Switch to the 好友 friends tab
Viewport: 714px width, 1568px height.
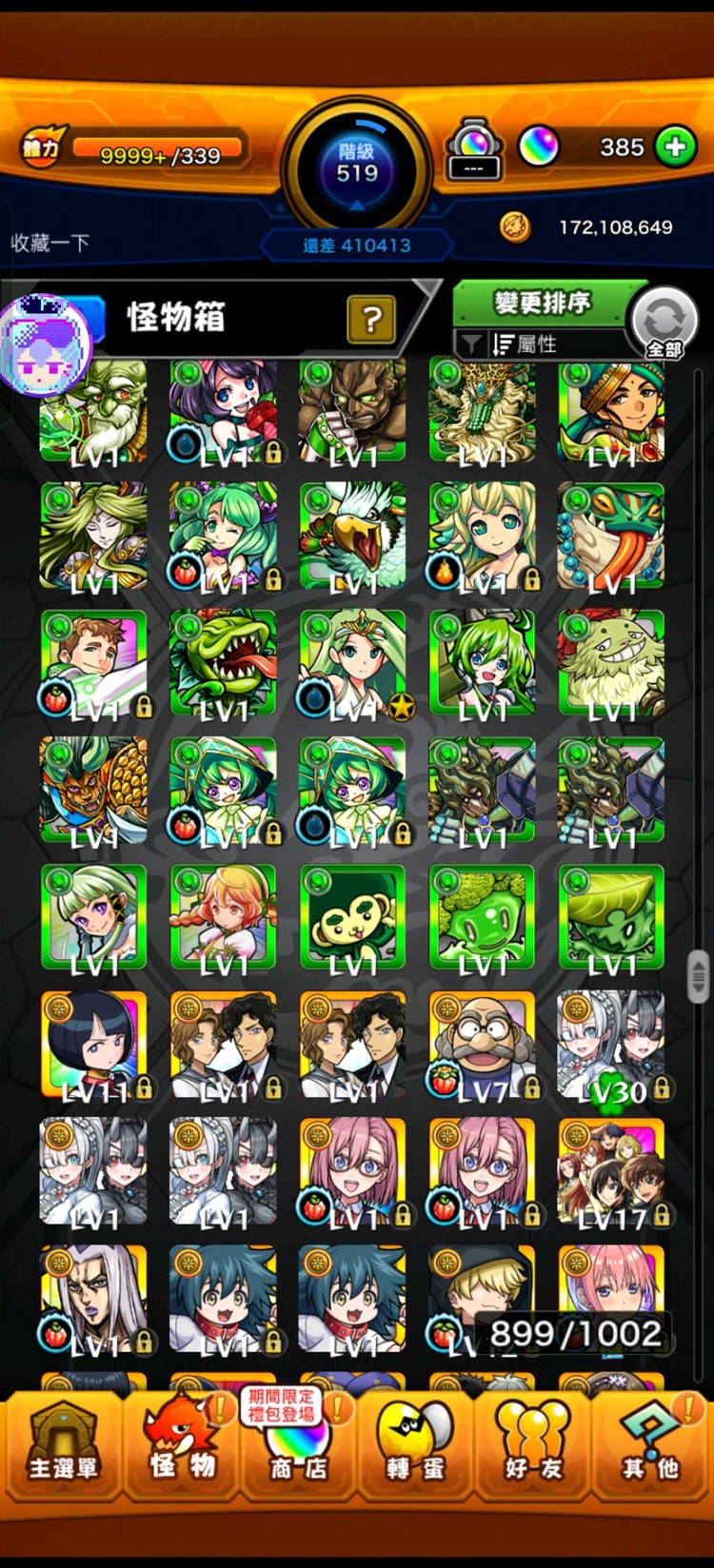(x=534, y=1447)
